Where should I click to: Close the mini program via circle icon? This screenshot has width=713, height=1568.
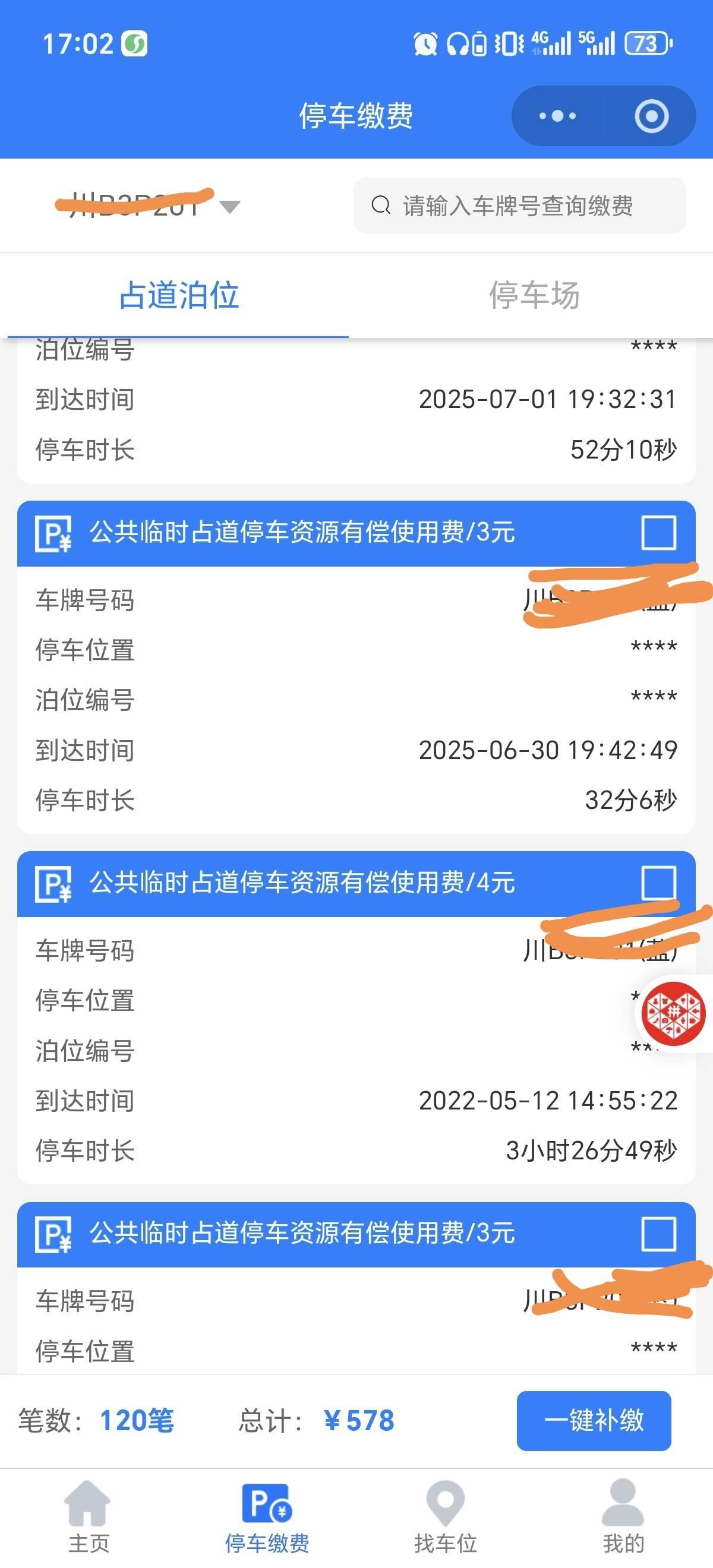(651, 116)
